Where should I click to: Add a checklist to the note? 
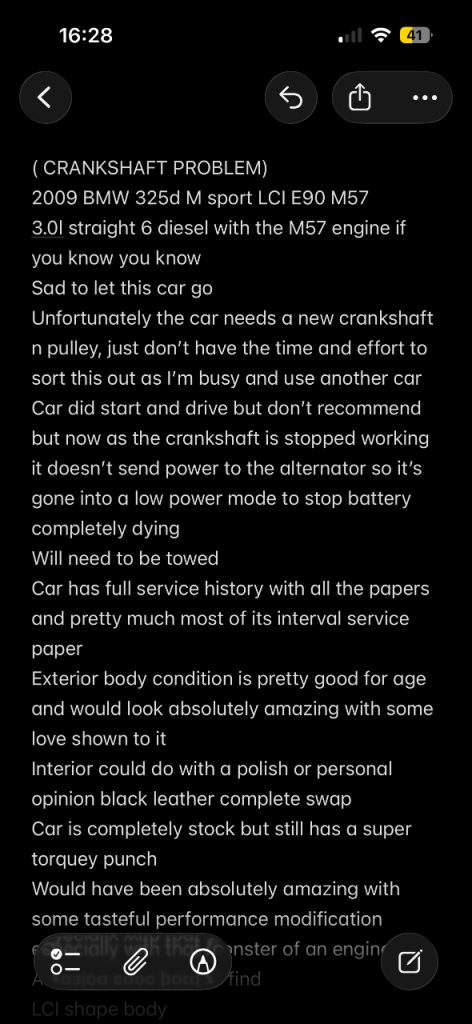tap(65, 962)
